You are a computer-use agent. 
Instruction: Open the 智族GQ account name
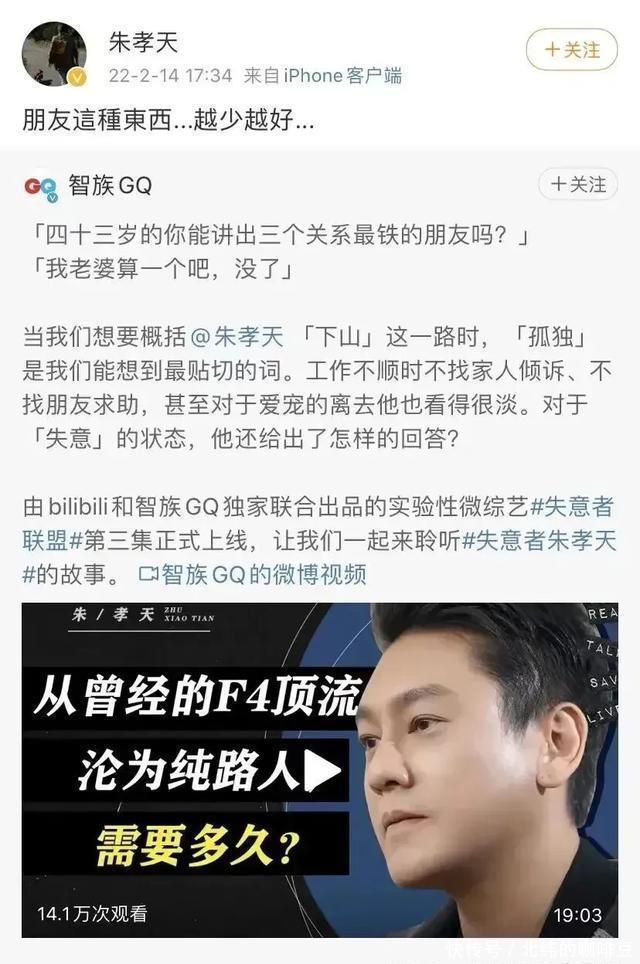(x=110, y=186)
